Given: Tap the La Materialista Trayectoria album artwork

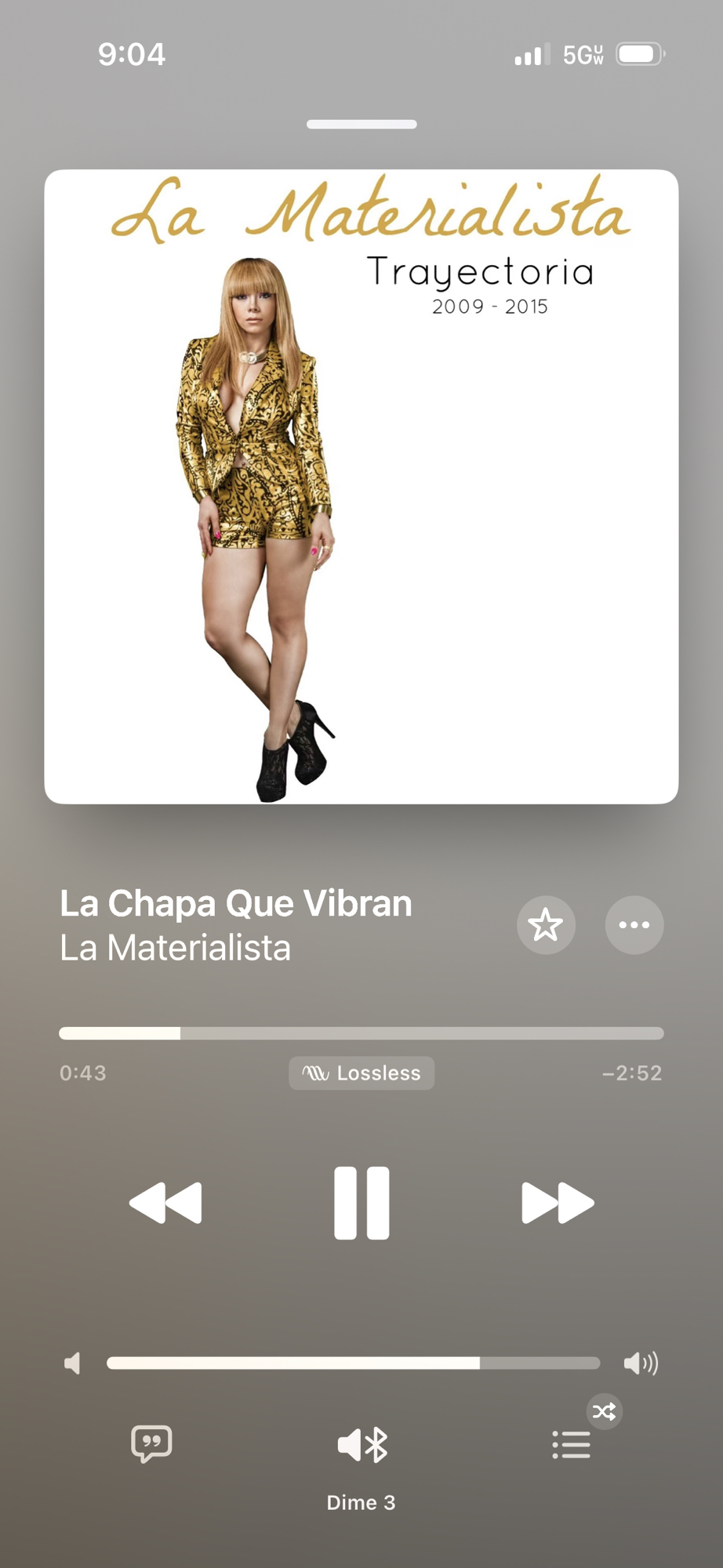Looking at the screenshot, I should (x=361, y=486).
